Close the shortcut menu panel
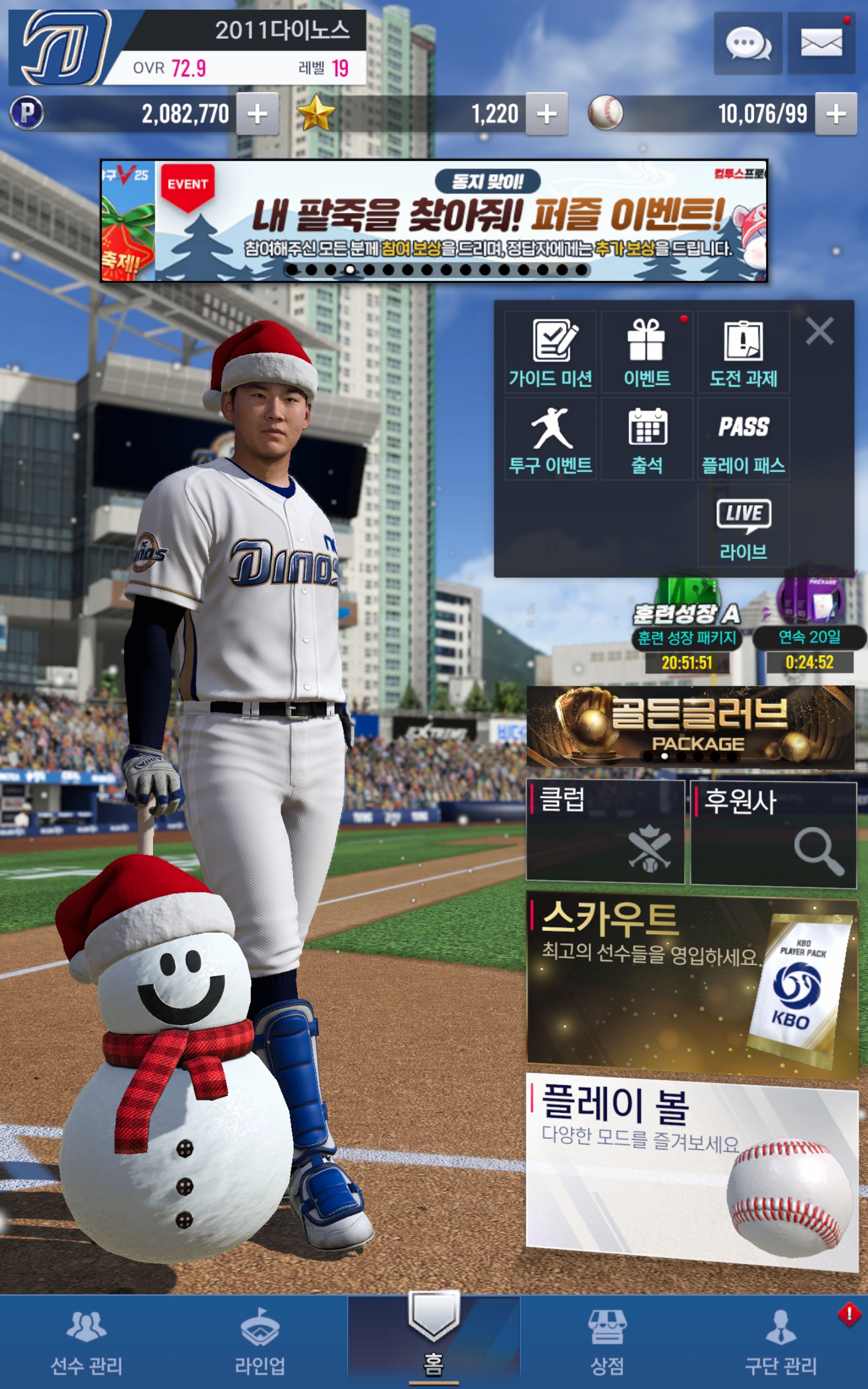The image size is (868, 1389). (x=819, y=331)
